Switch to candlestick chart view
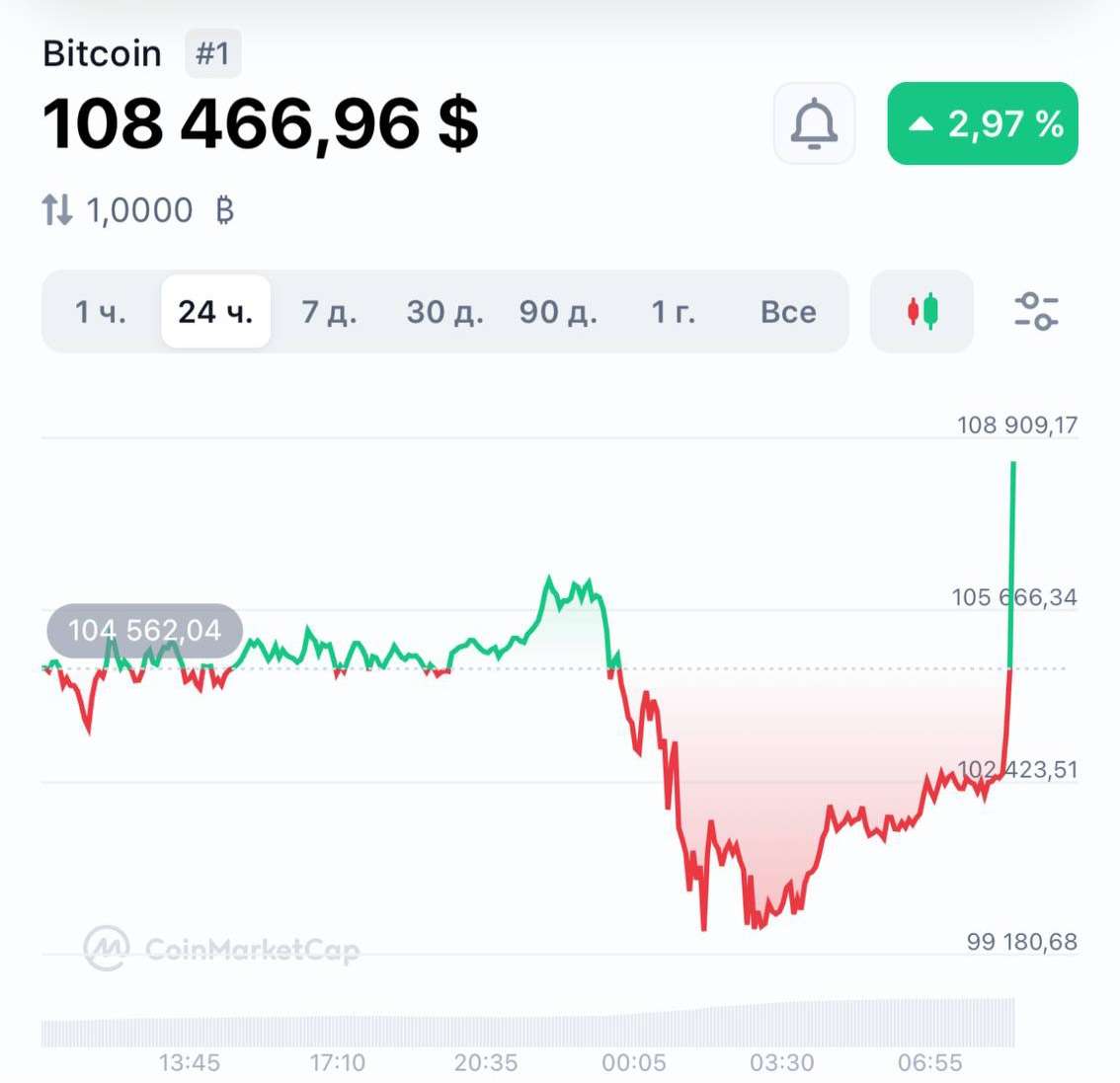The width and height of the screenshot is (1120, 1083). click(x=922, y=312)
